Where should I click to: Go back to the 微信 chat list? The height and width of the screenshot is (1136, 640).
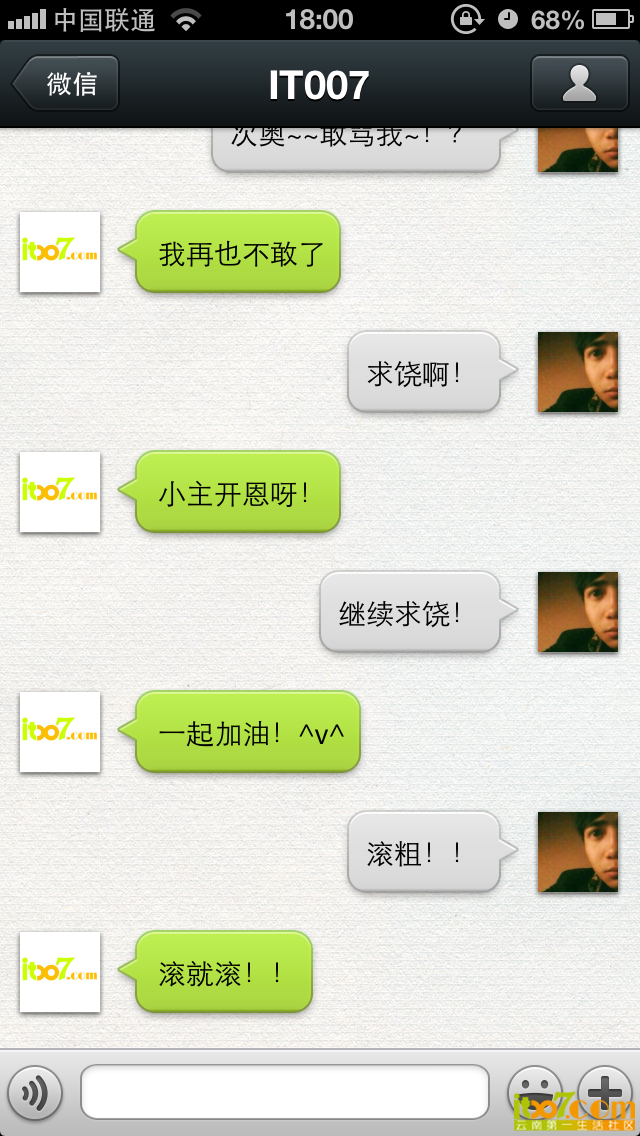(x=68, y=83)
